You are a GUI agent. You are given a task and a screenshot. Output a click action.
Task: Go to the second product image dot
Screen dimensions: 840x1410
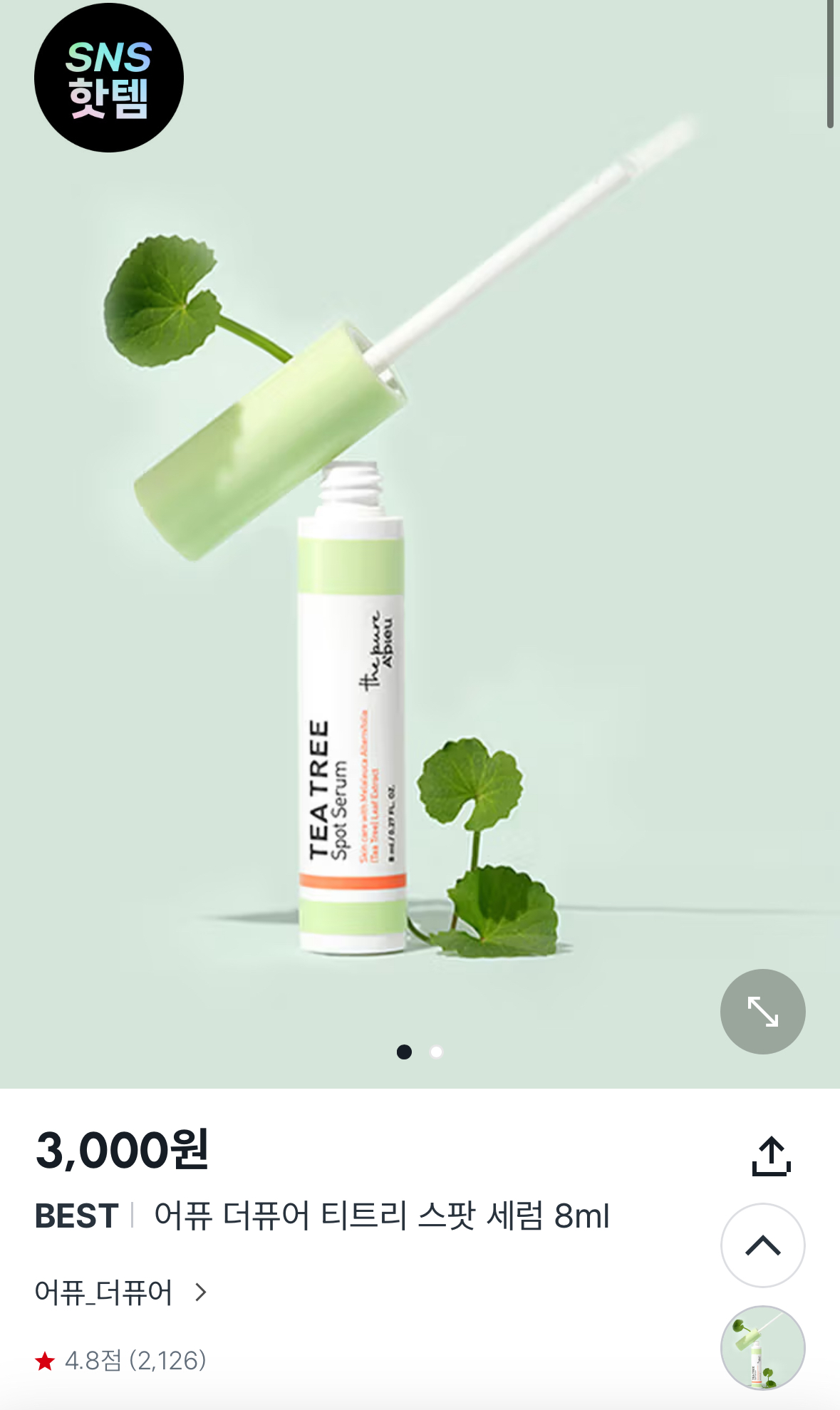(436, 1052)
